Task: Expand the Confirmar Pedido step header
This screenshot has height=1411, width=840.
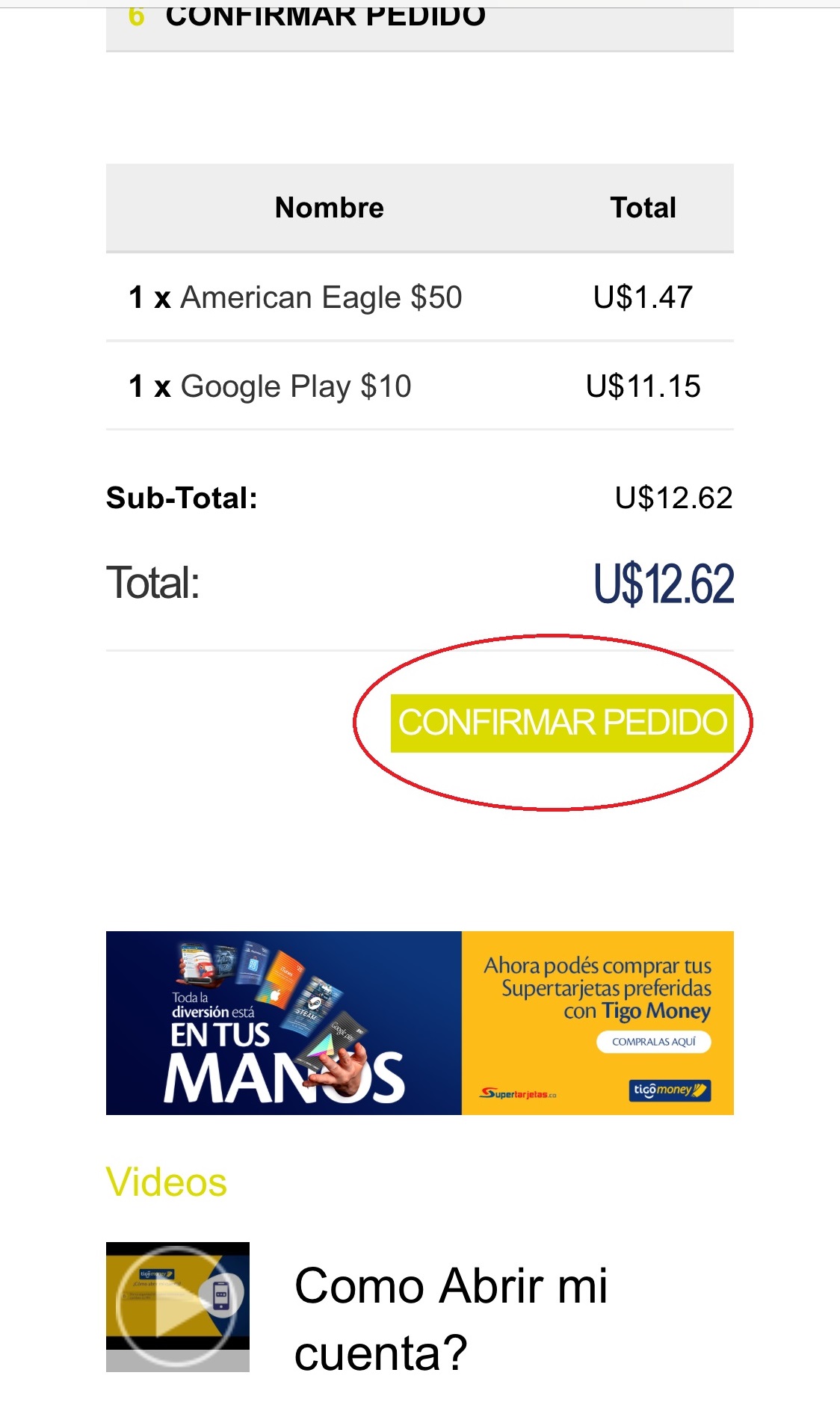Action: [420, 26]
